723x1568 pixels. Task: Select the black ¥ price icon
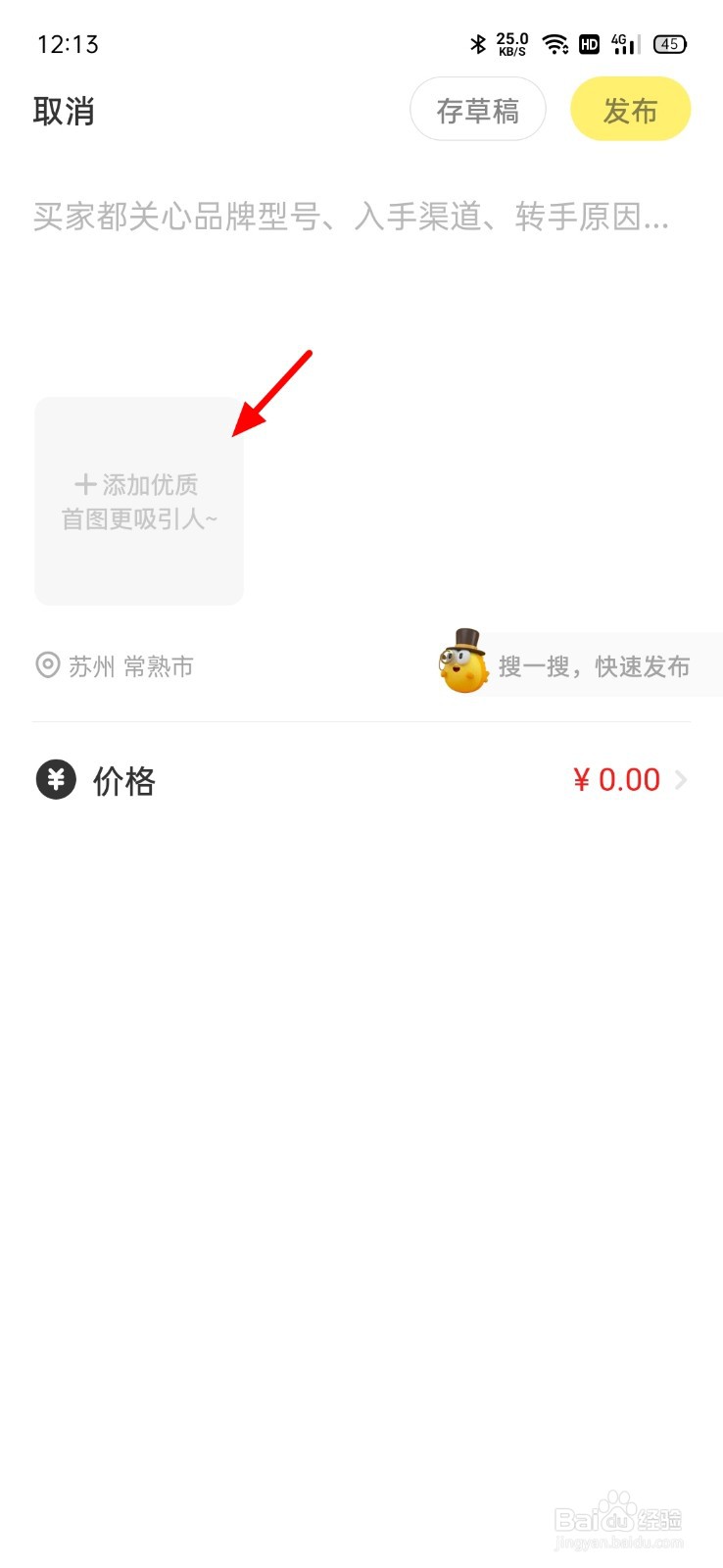click(56, 779)
